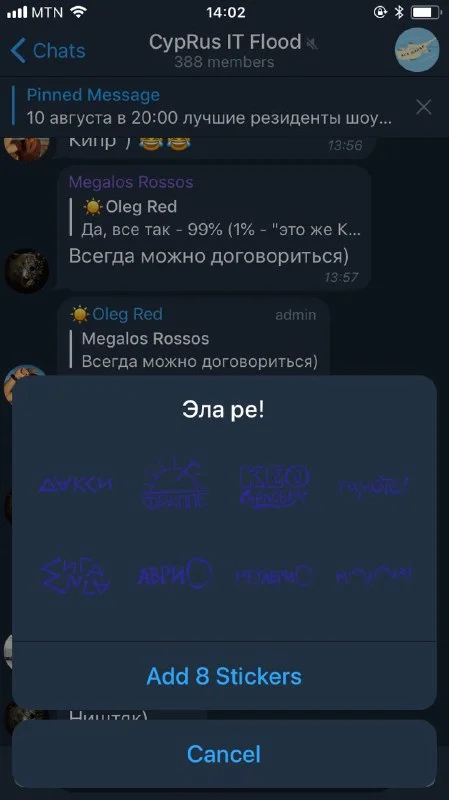Preview the АВРИО sticker
The width and height of the screenshot is (449, 800).
[x=174, y=575]
